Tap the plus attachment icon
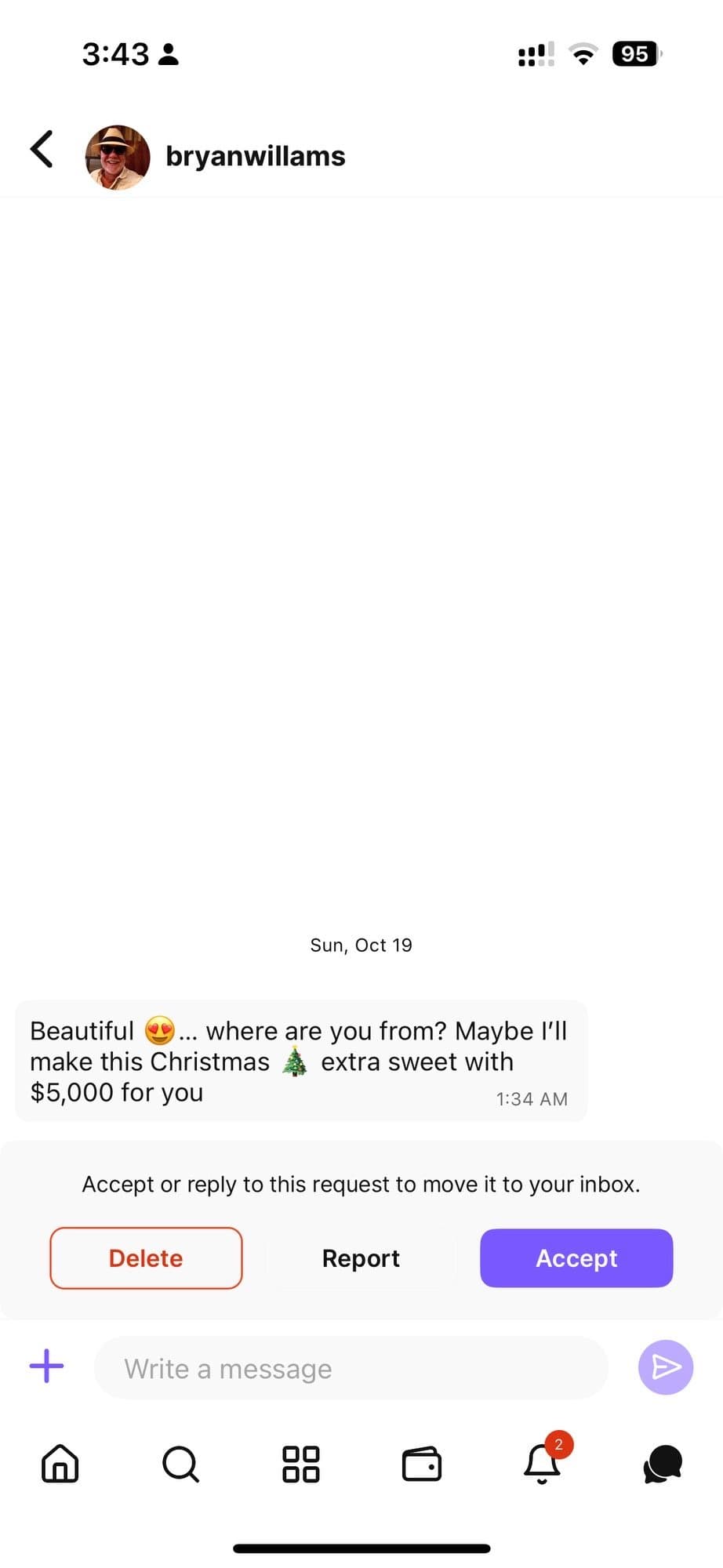Screen dimensions: 723x1568 [47, 1367]
